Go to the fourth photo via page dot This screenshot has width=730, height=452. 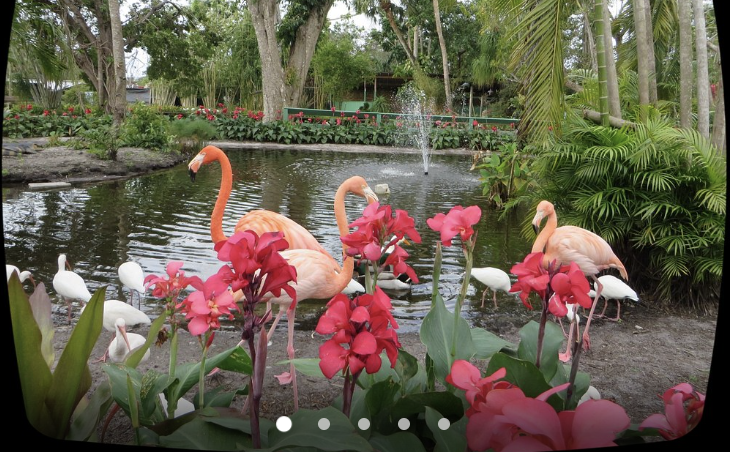[x=404, y=424]
